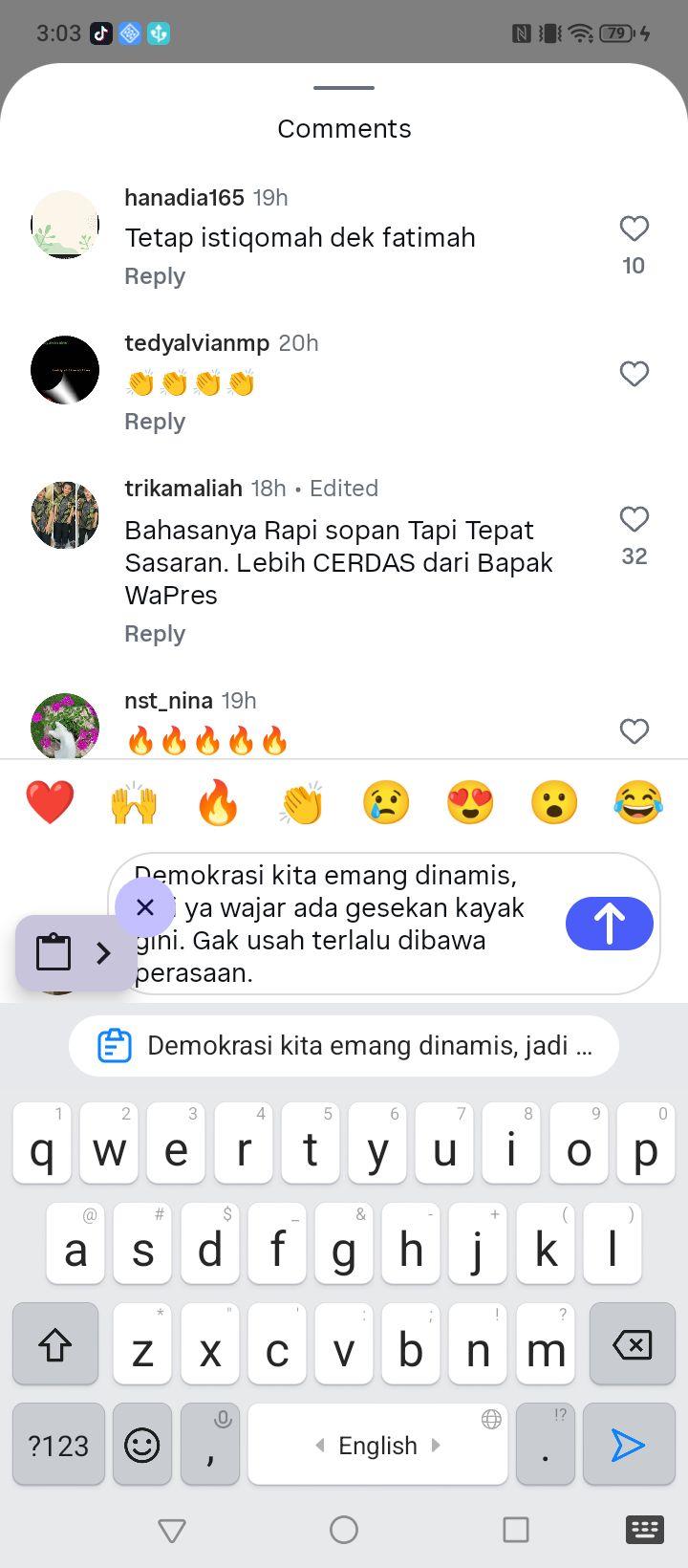The height and width of the screenshot is (1568, 688).
Task: Open hanadia165's profile picture
Action: click(65, 225)
